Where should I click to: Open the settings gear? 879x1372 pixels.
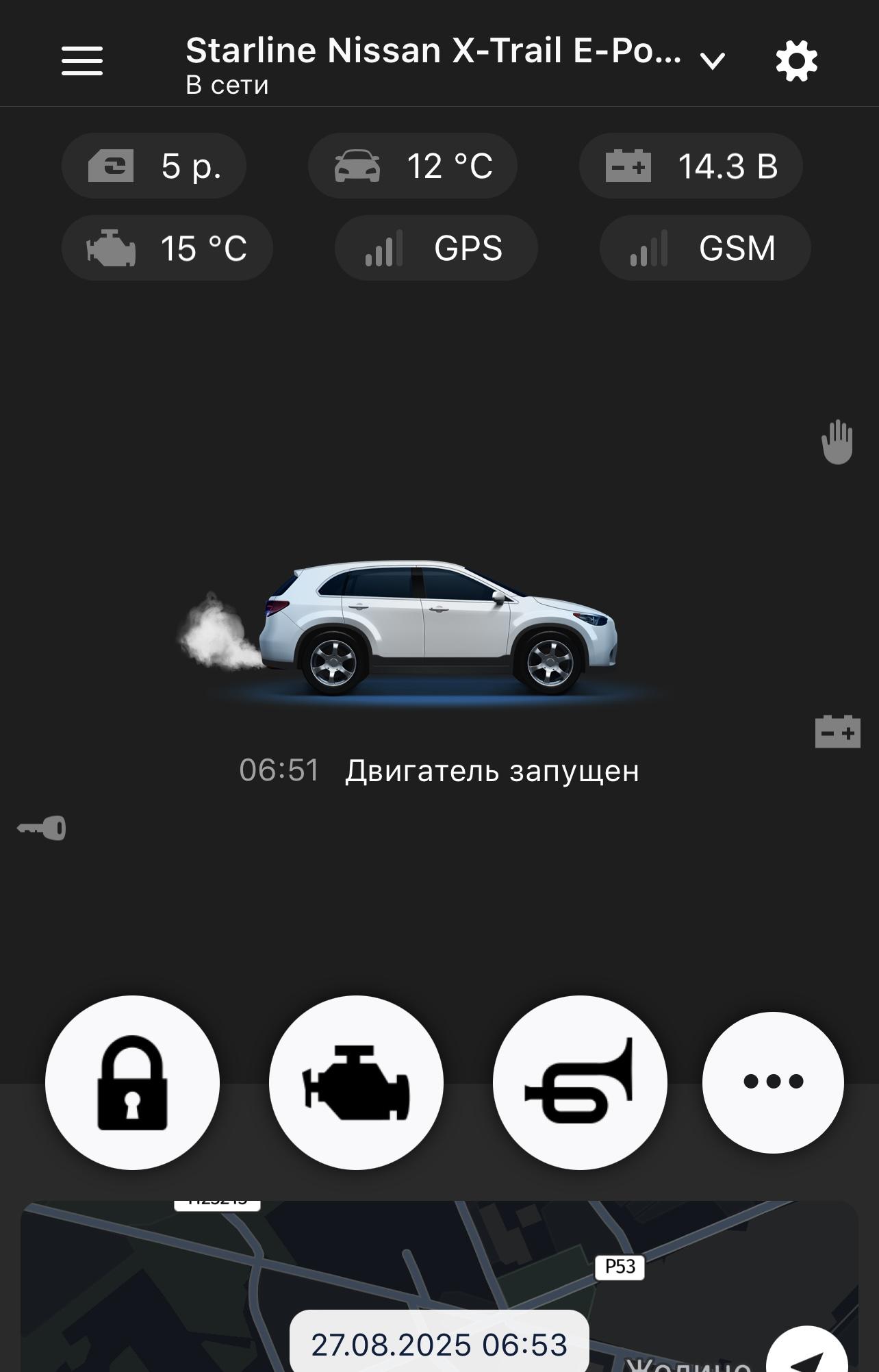point(796,61)
